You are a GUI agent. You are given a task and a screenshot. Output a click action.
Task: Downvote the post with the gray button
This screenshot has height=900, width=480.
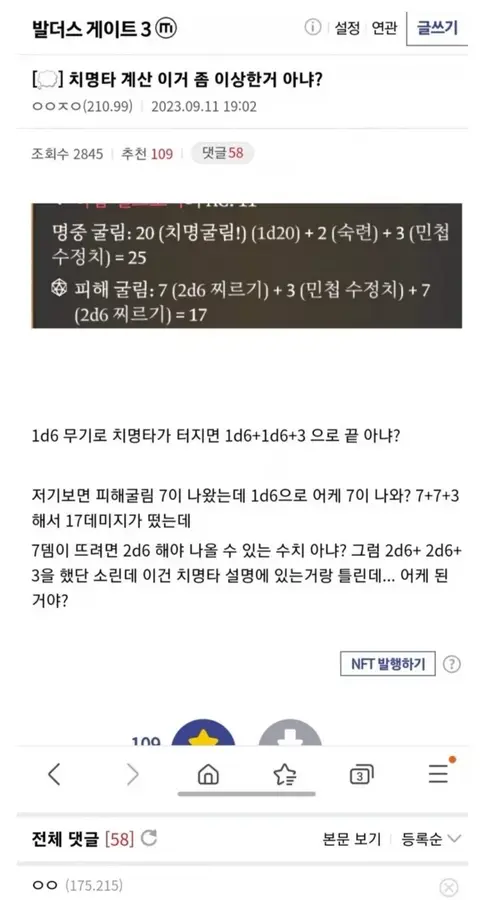click(x=290, y=735)
